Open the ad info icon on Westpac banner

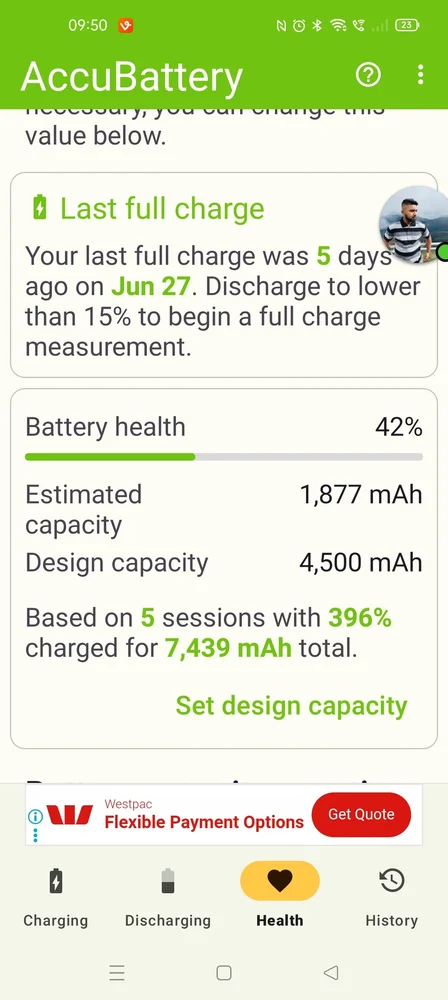35,816
